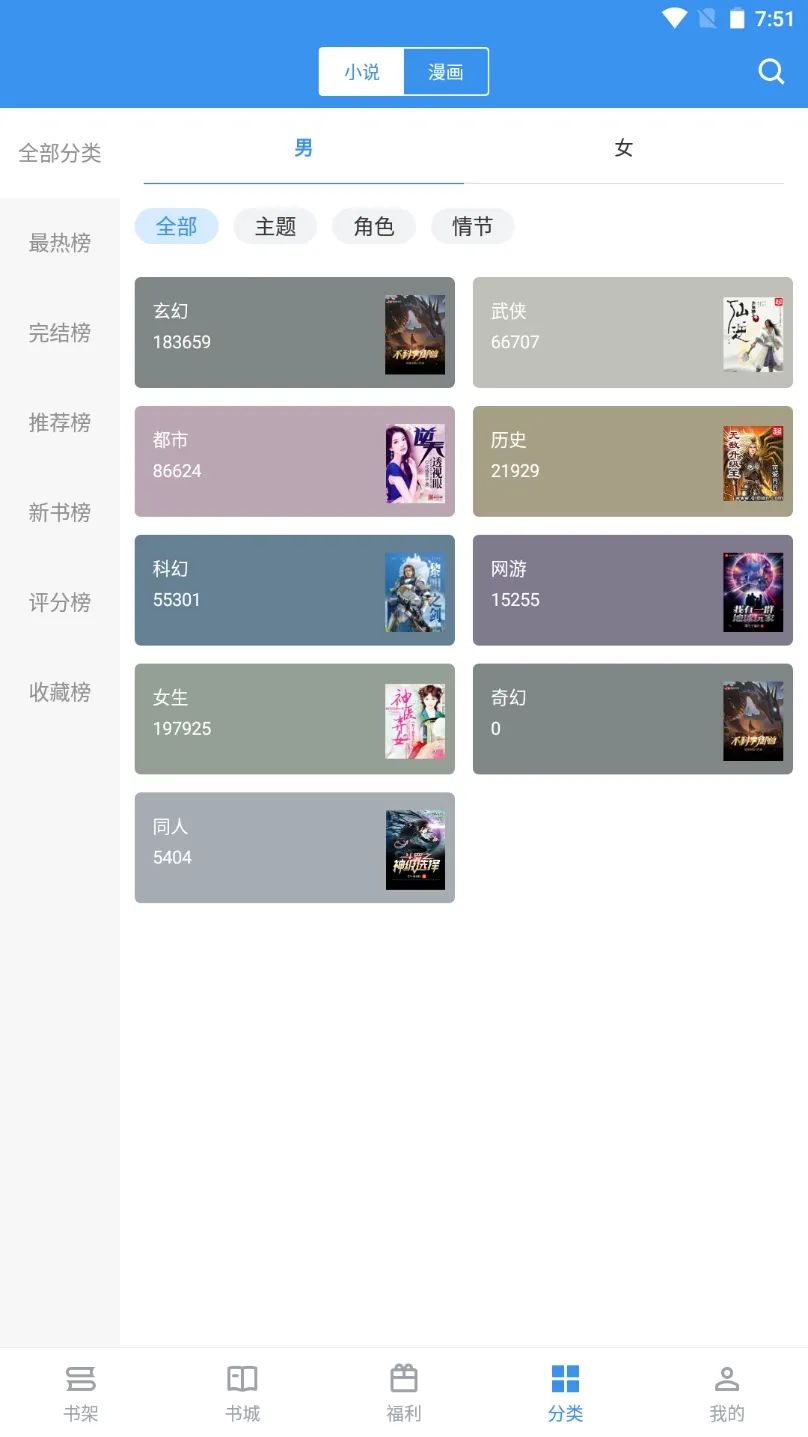The image size is (808, 1437).
Task: View the 完结榜 ranking
Action: [x=60, y=333]
